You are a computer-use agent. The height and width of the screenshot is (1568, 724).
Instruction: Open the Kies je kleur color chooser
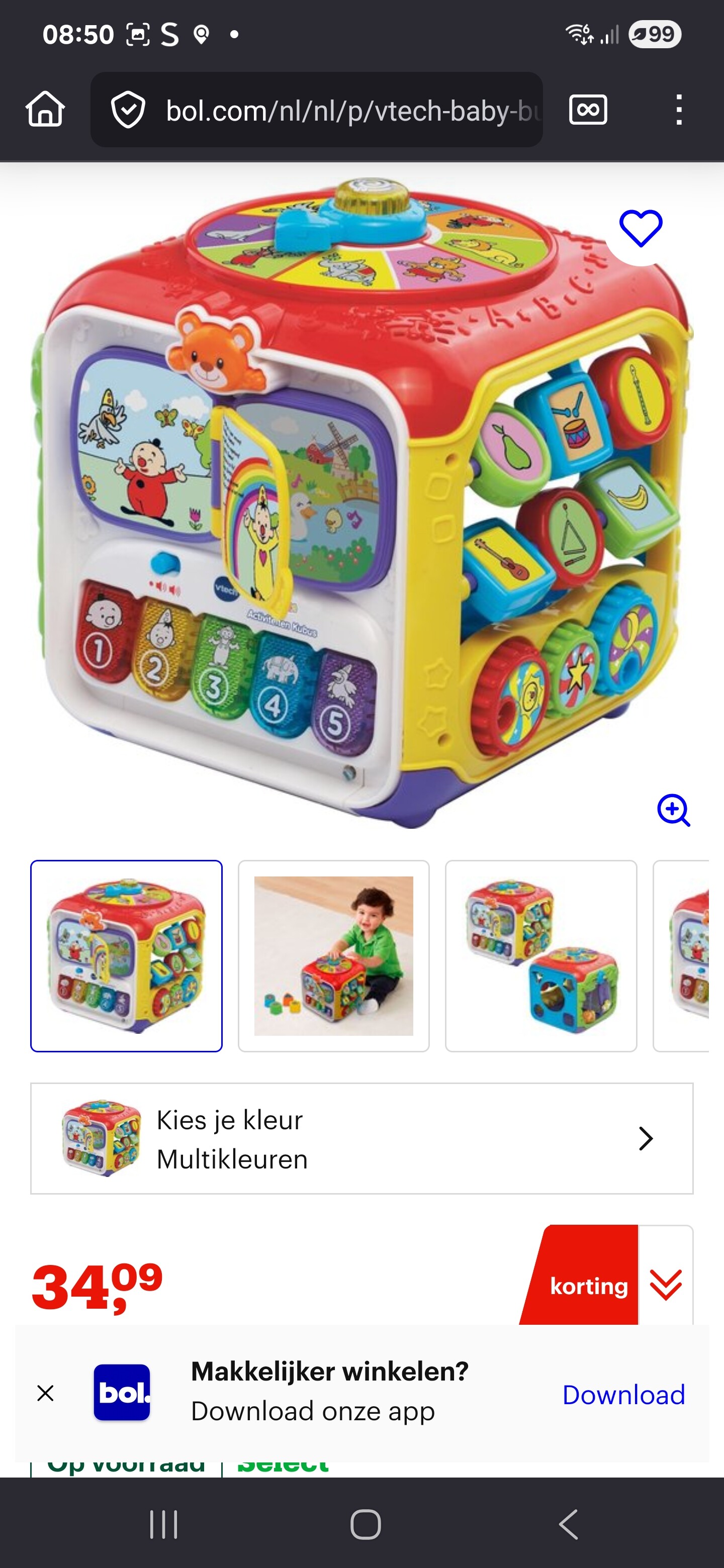tap(361, 1138)
